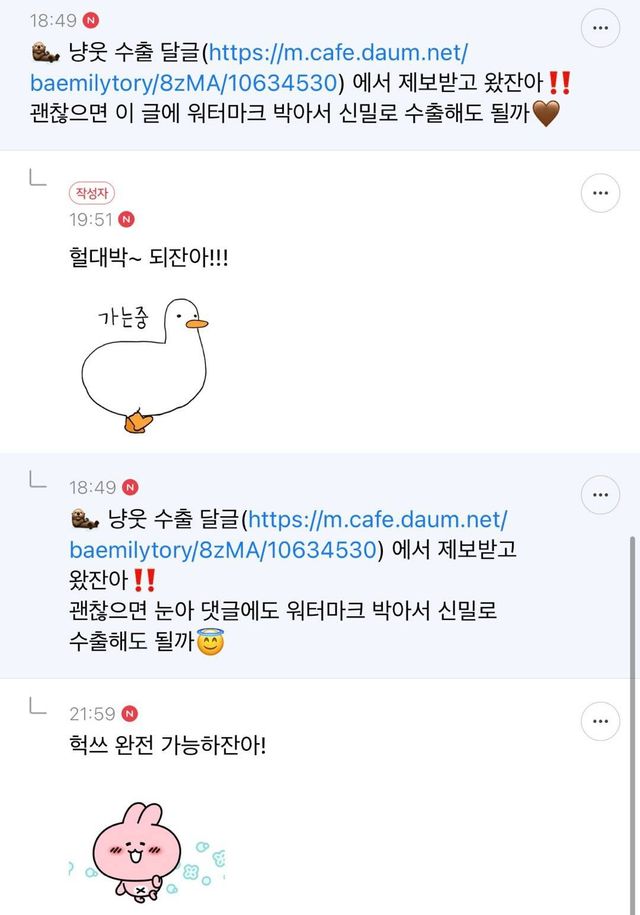Open options for the '눈아 댓글에도 워터마크' reply
Viewport: 640px width, 915px height.
pos(600,494)
